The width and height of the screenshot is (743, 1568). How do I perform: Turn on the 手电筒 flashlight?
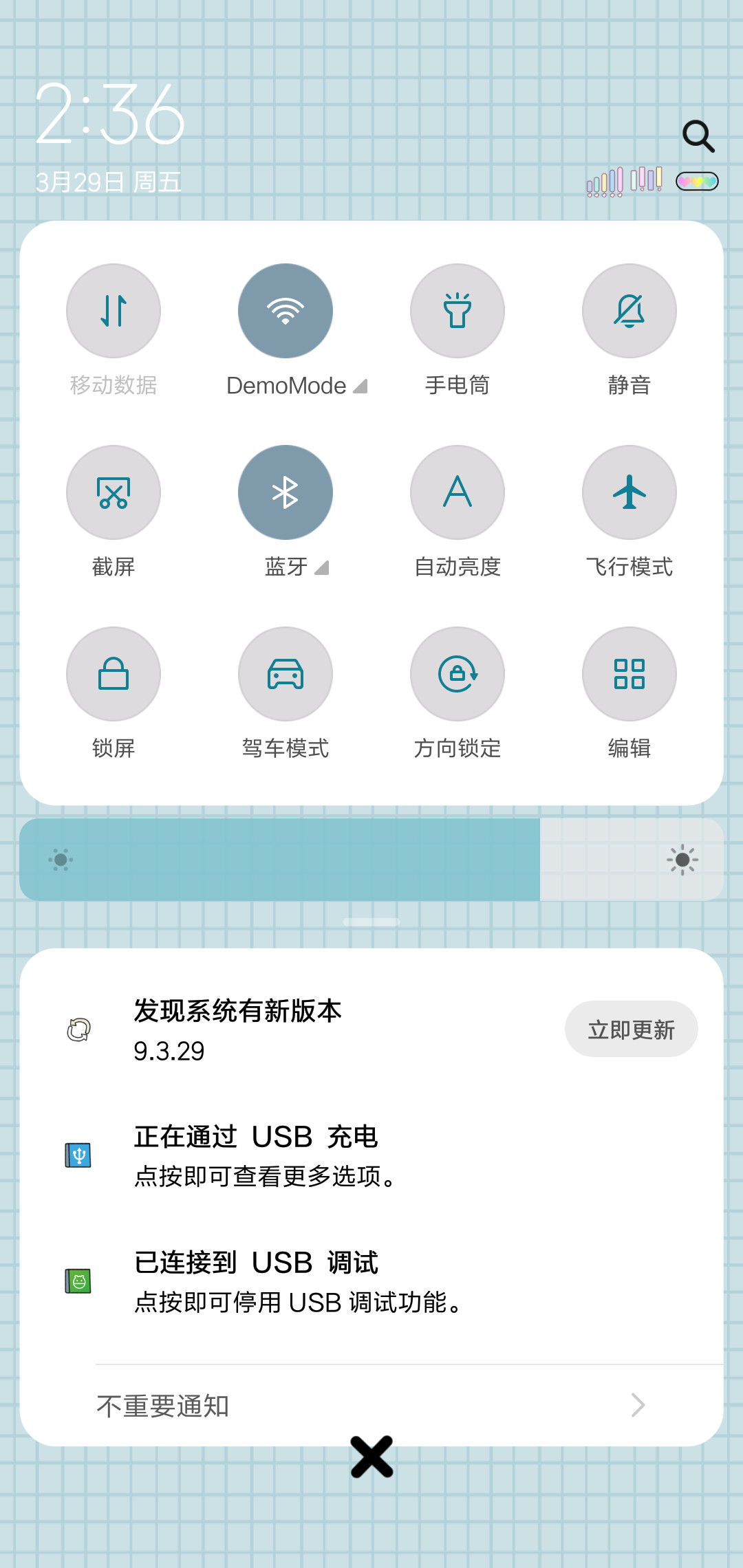tap(457, 311)
